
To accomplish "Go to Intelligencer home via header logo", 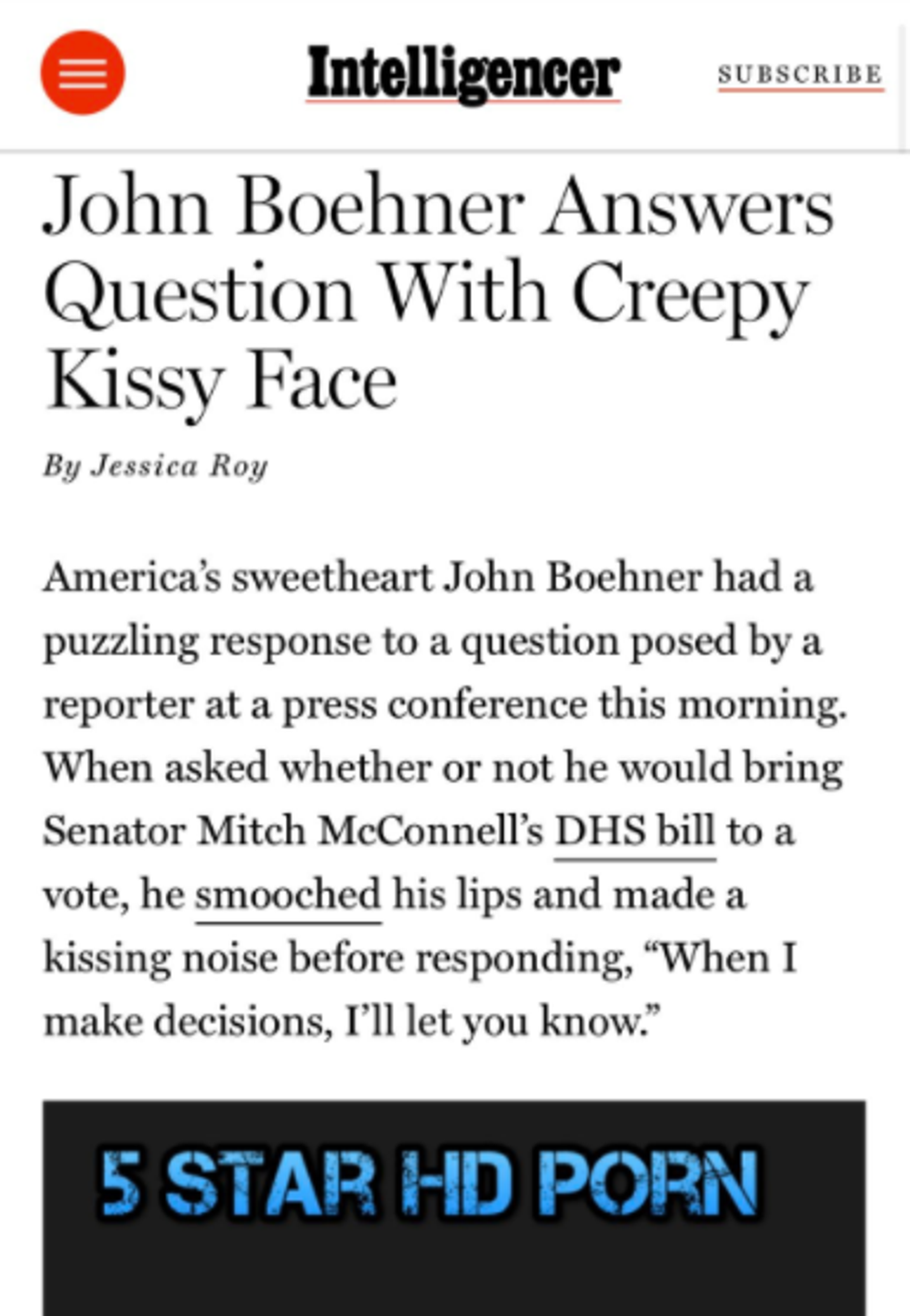I will (462, 73).
